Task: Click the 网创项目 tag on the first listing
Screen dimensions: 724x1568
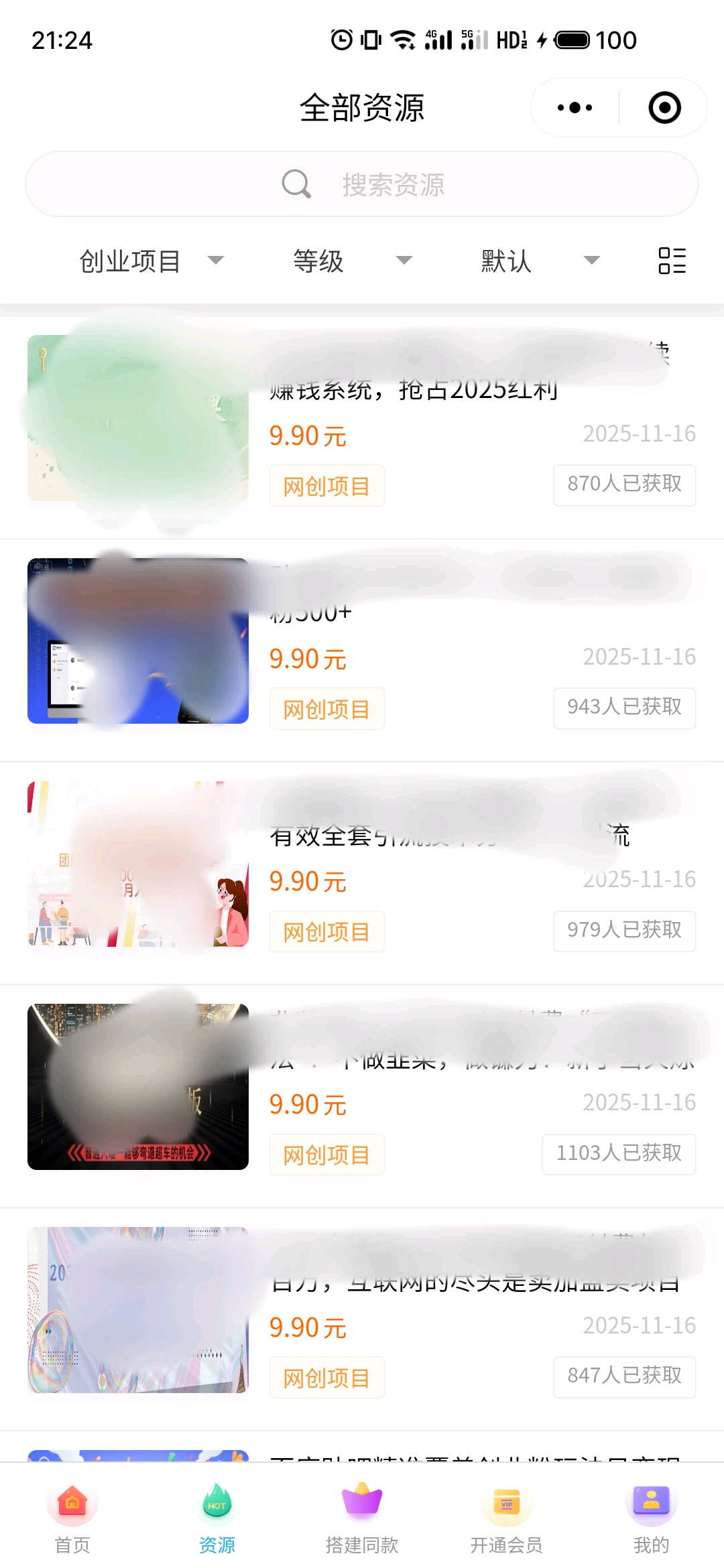Action: (x=326, y=485)
